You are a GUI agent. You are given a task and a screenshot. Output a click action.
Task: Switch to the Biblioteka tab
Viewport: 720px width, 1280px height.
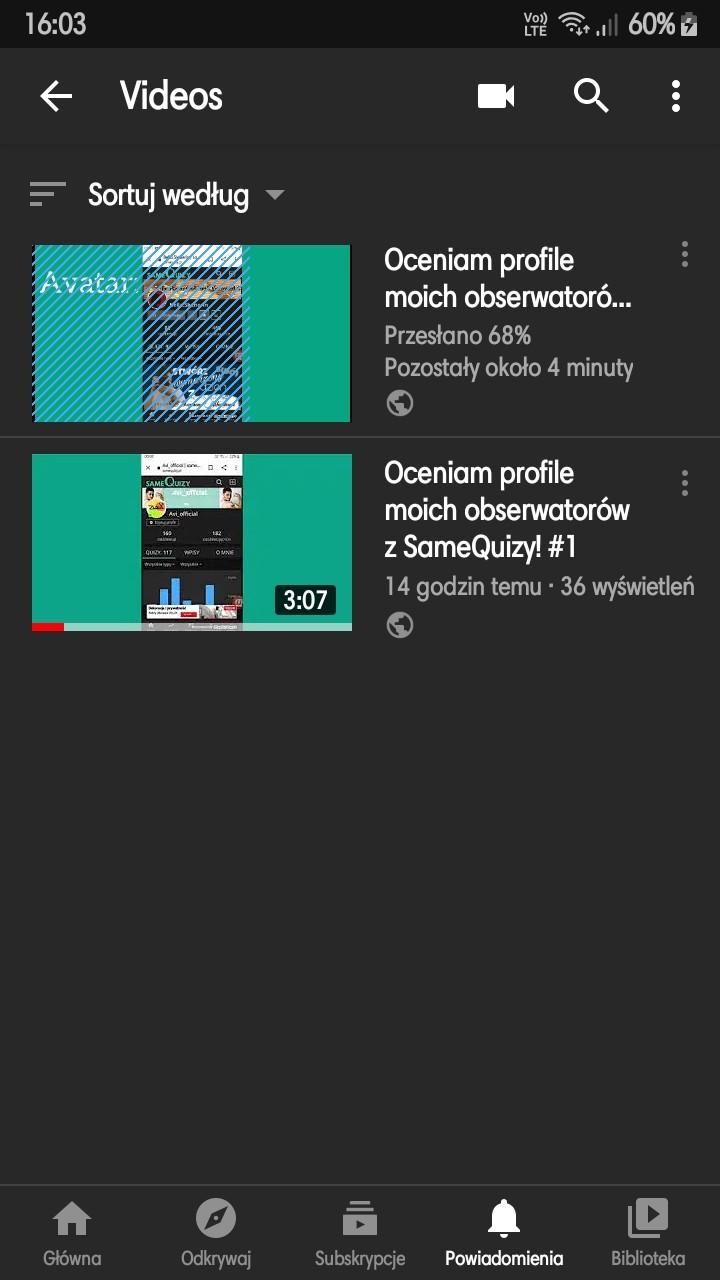[648, 1233]
